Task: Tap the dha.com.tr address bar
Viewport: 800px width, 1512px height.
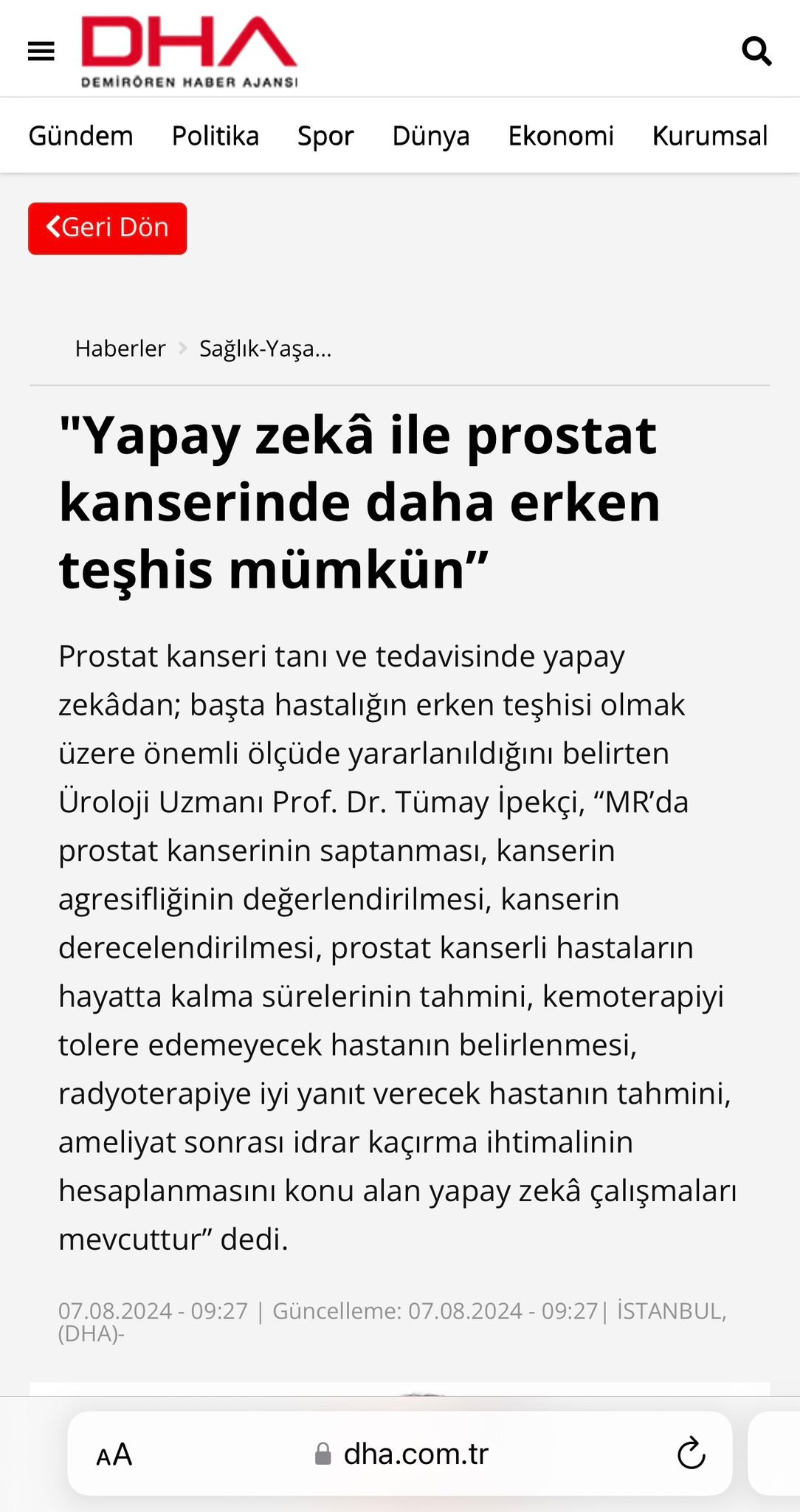Action: (402, 1454)
